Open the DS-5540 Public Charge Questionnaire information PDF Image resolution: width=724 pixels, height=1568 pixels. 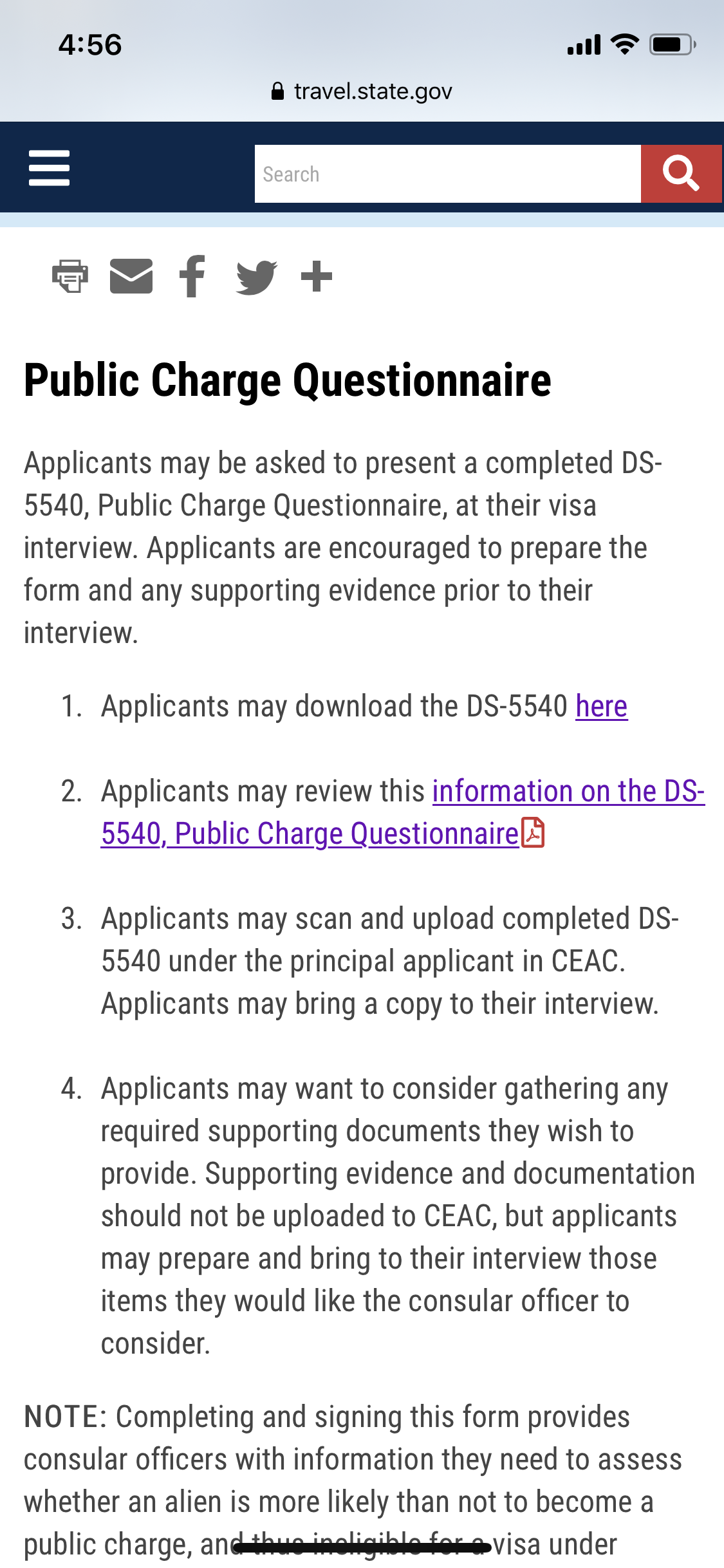click(x=403, y=812)
